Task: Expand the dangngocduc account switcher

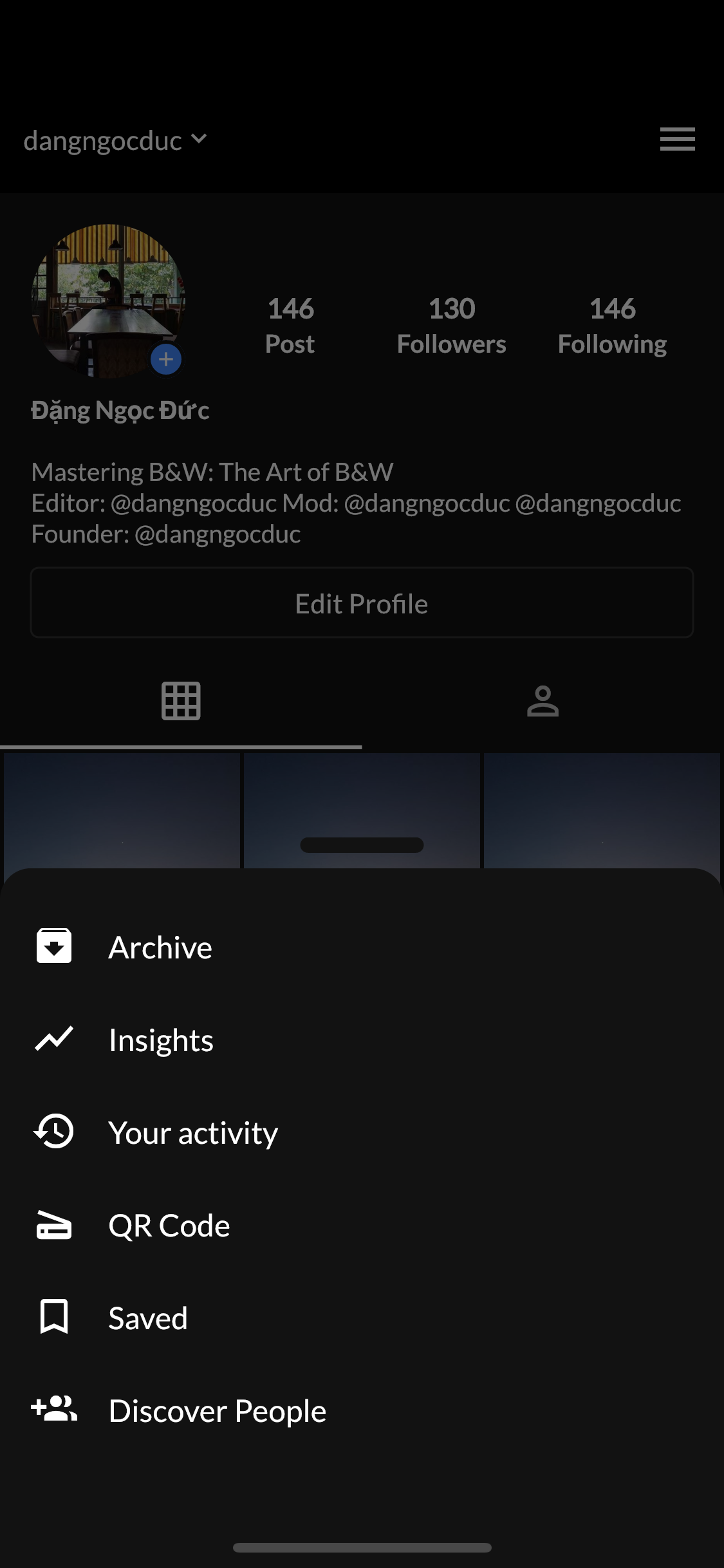Action: (x=115, y=140)
